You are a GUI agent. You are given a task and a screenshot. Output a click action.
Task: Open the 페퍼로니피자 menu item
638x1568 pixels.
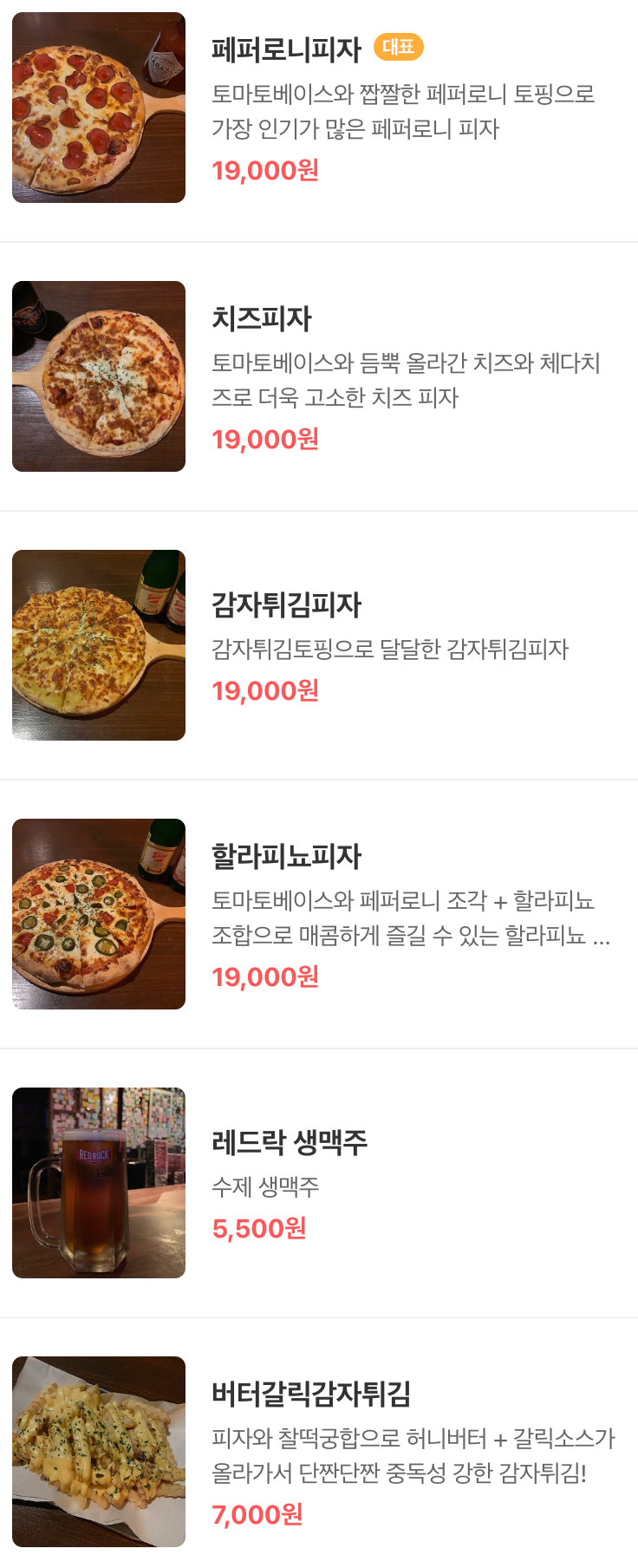point(286,49)
